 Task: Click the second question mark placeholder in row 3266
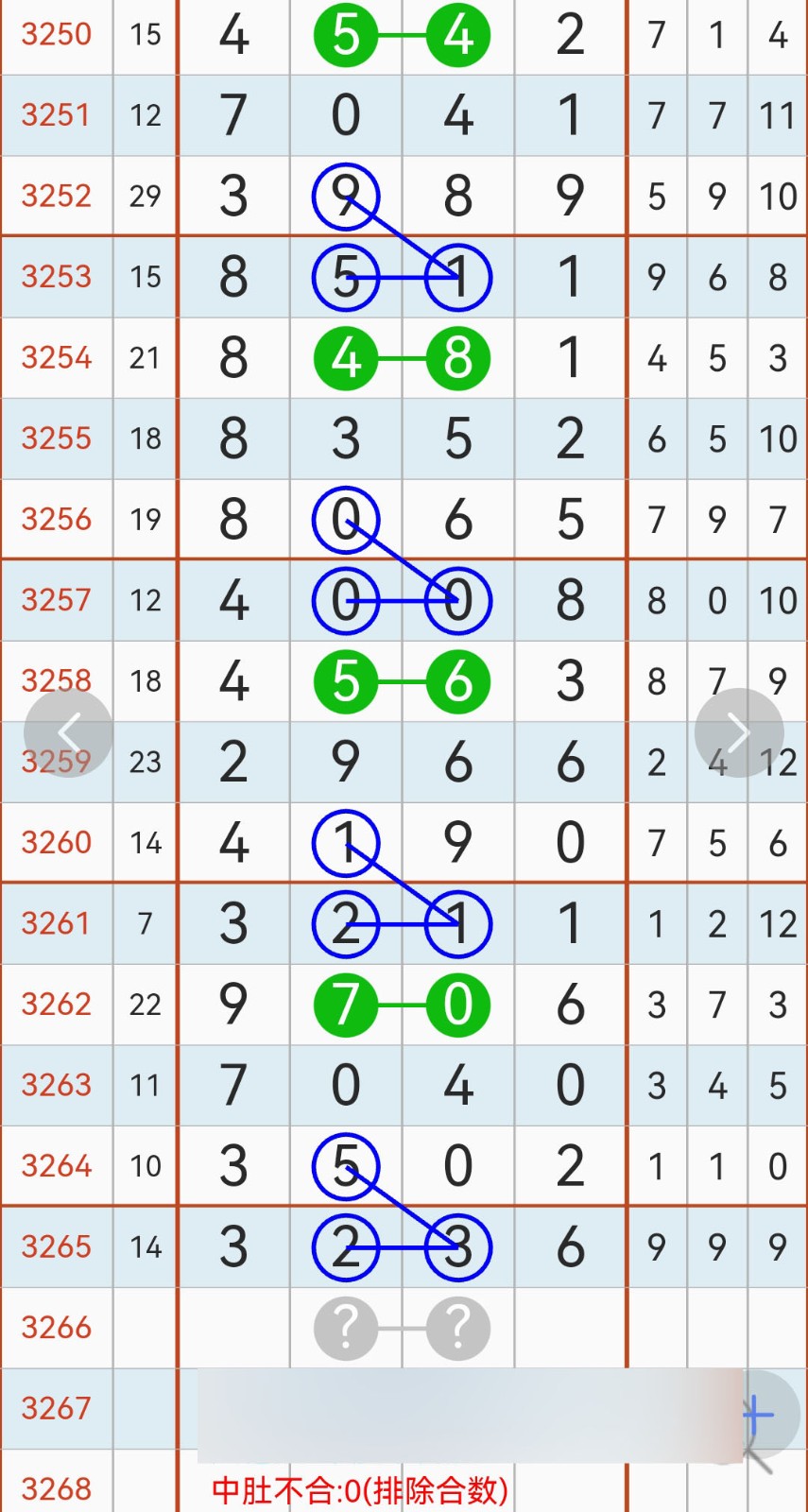(456, 1328)
